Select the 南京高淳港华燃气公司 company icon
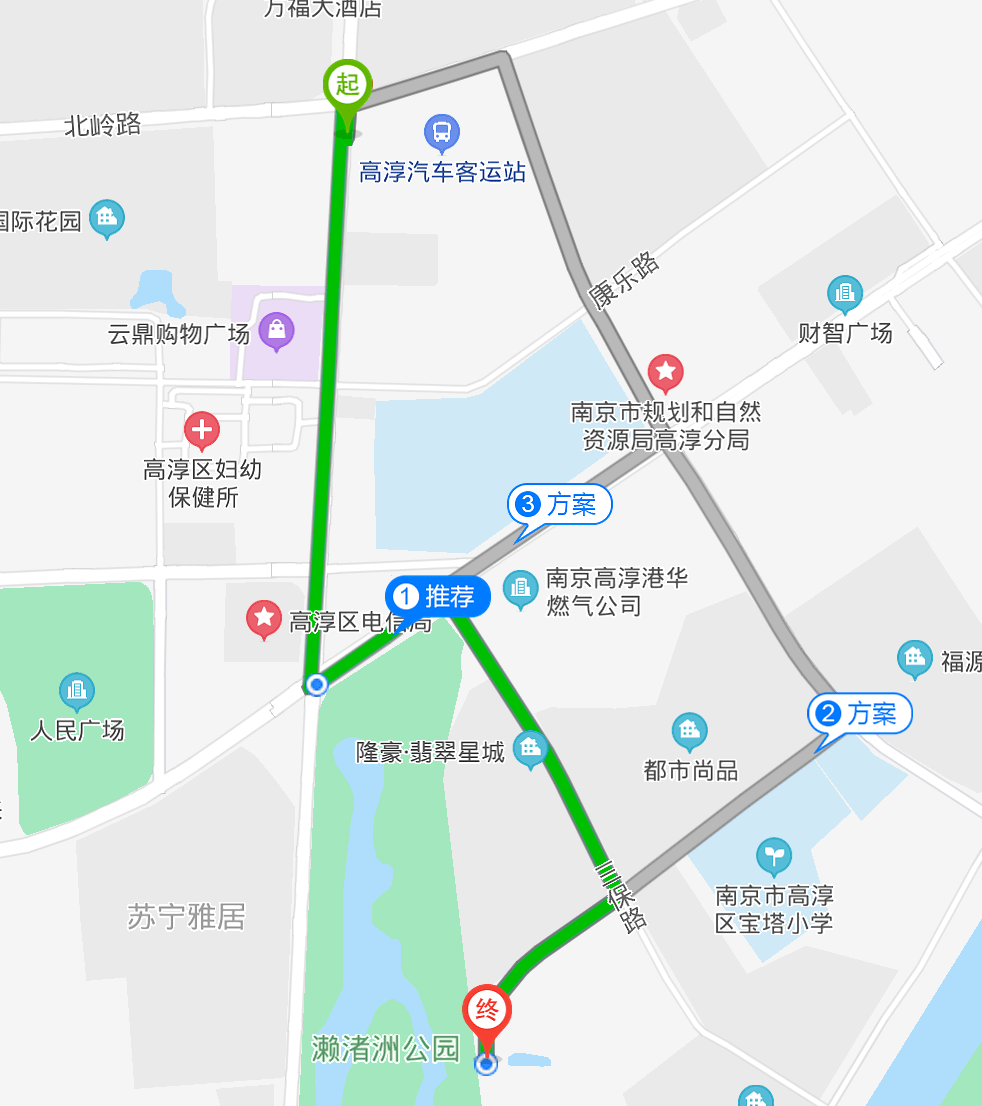Viewport: 982px width, 1106px height. pos(521,587)
